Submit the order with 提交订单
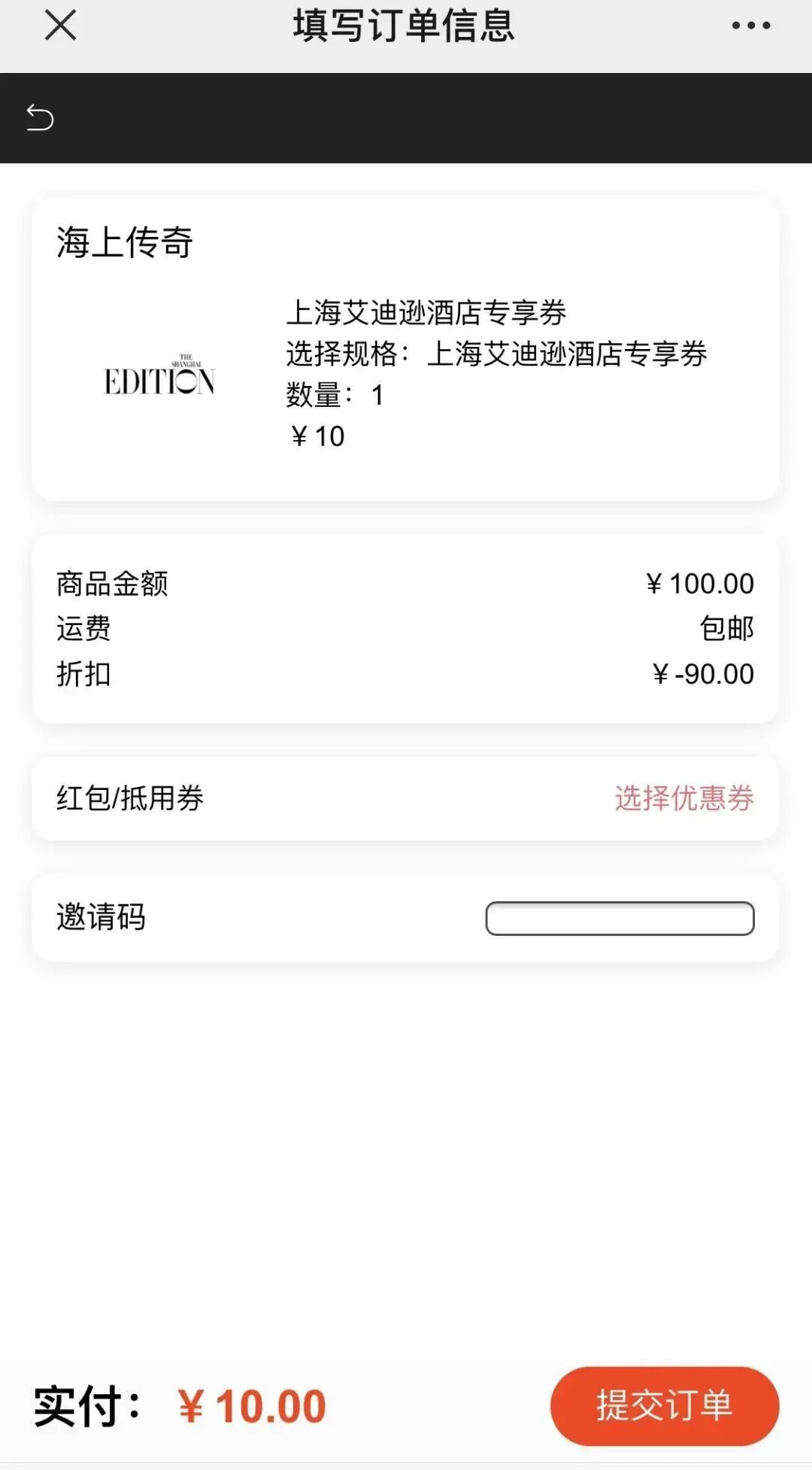The height and width of the screenshot is (1470, 812). [664, 1405]
